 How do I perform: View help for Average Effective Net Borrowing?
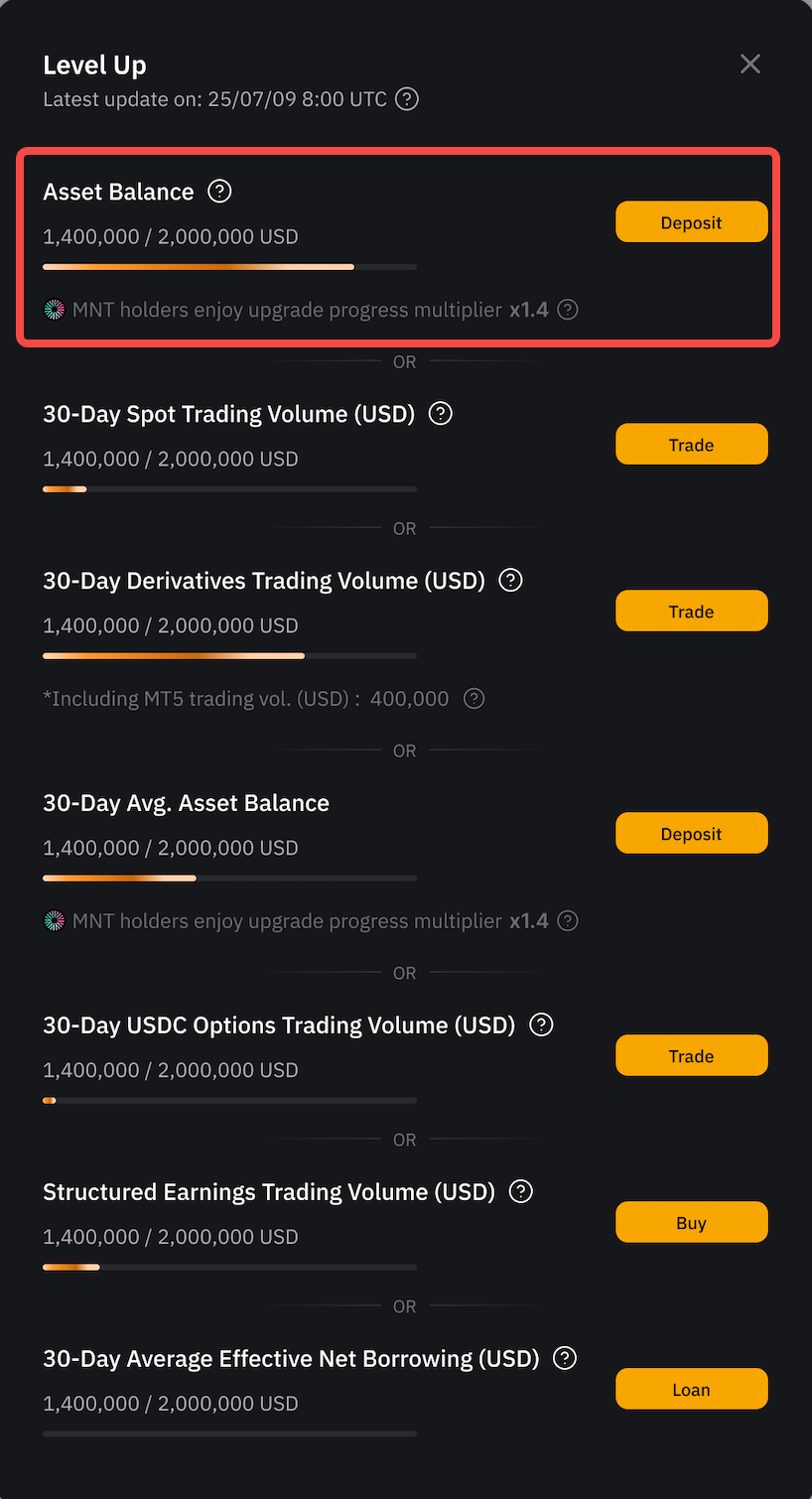coord(565,1359)
